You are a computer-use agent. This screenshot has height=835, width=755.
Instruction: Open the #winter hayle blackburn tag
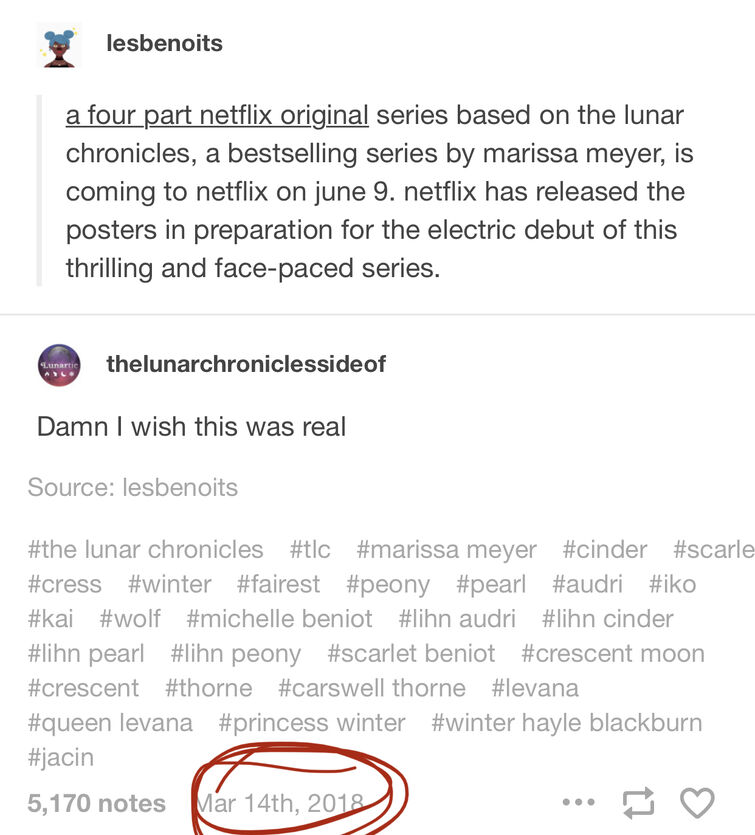coord(566,722)
